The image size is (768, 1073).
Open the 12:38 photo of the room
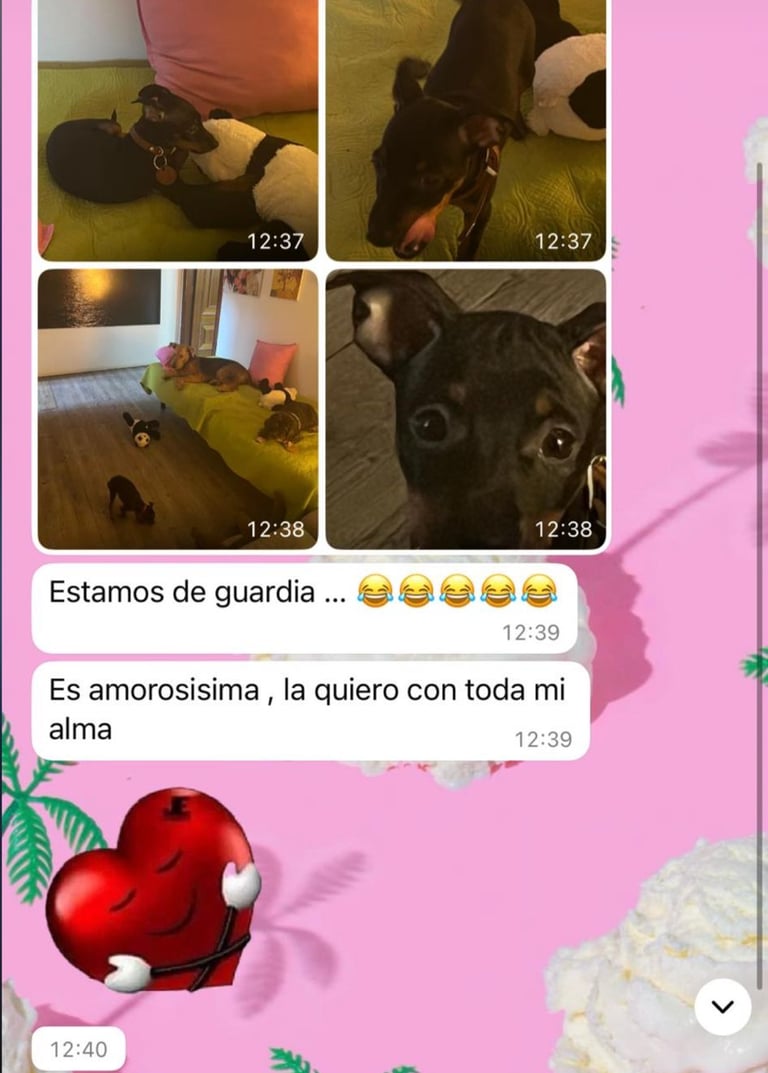pyautogui.click(x=178, y=408)
